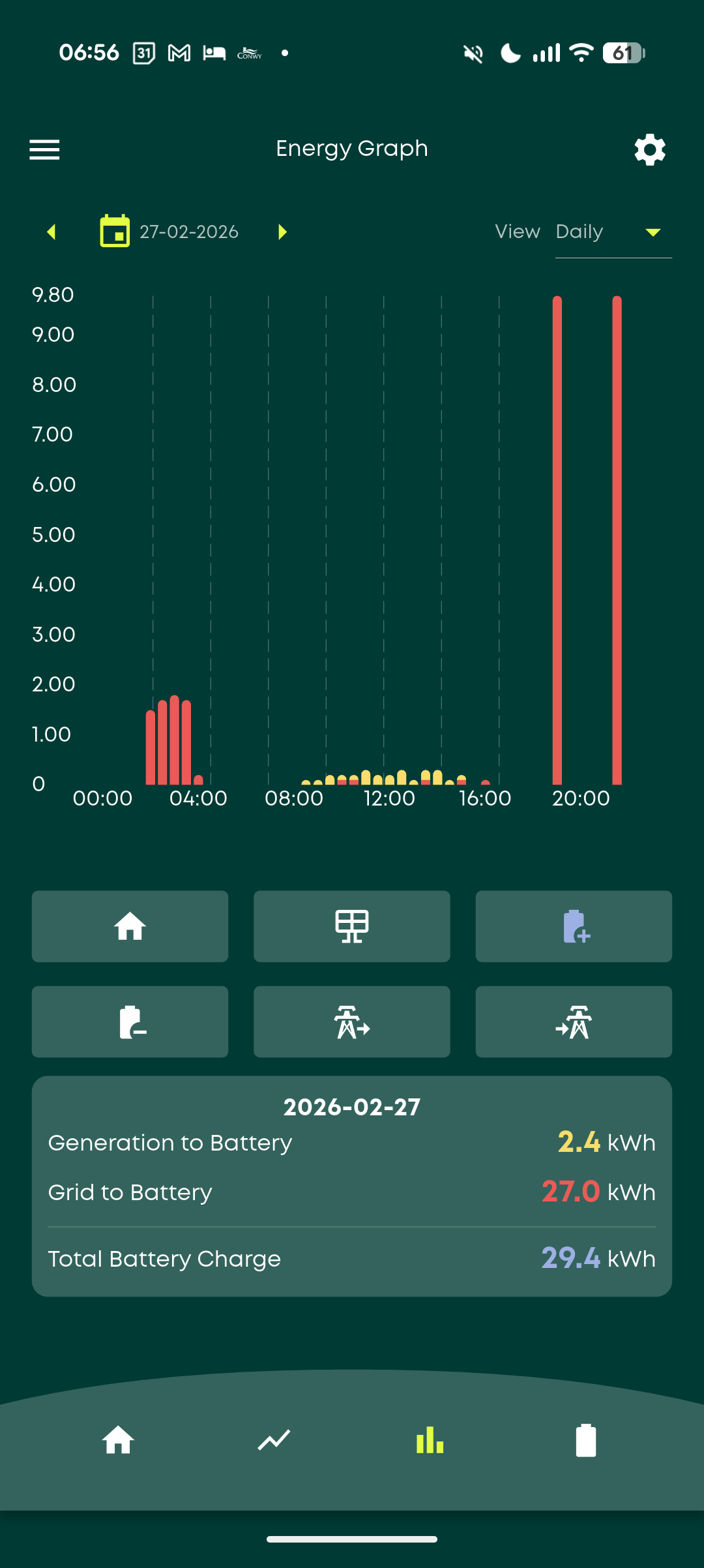Select the solar panel generation tile
The height and width of the screenshot is (1568, 704).
coord(352,926)
